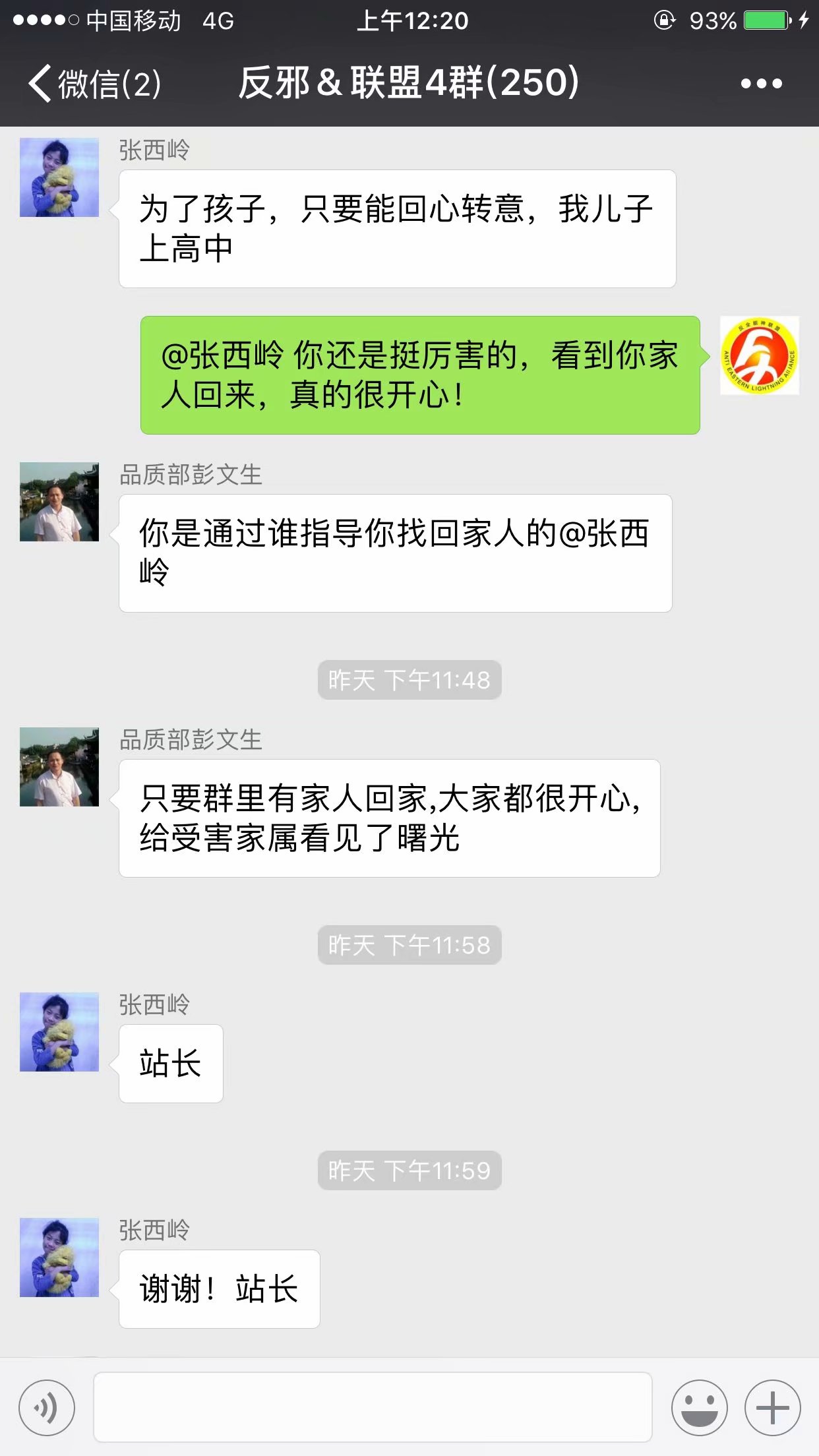View own profile via the red logo avatar
This screenshot has height=1456, width=819.
coord(759,355)
